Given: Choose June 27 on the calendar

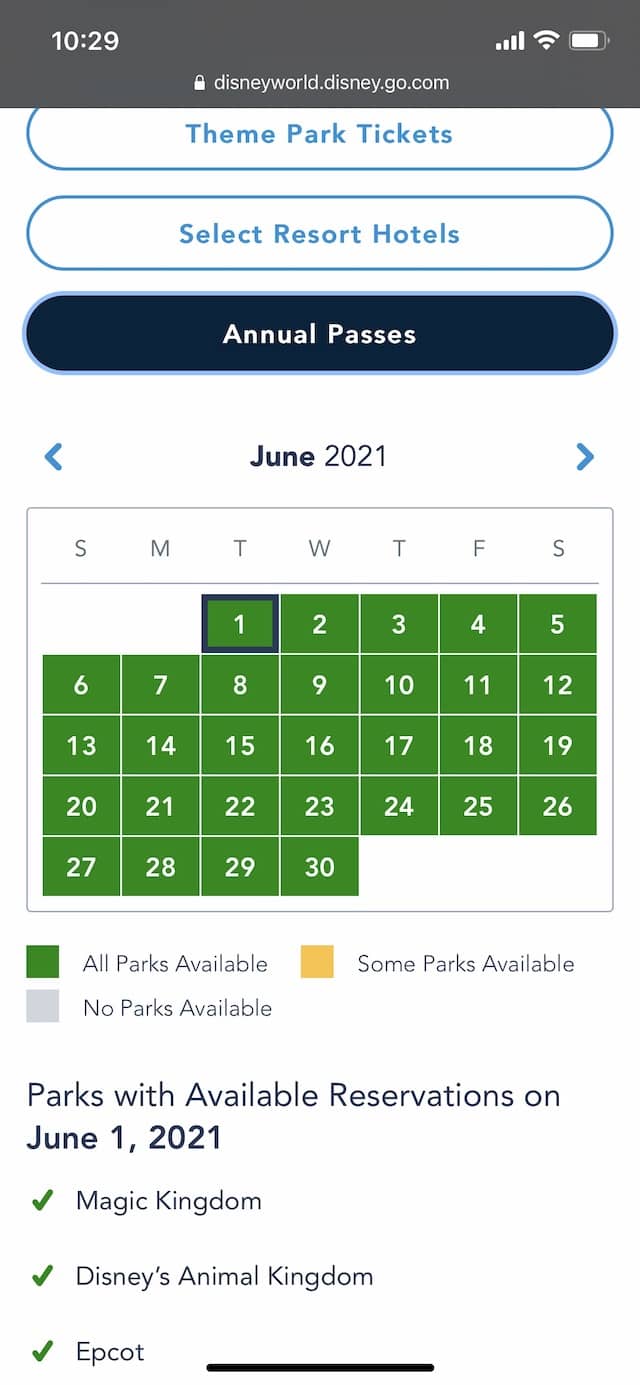Looking at the screenshot, I should click(x=81, y=866).
